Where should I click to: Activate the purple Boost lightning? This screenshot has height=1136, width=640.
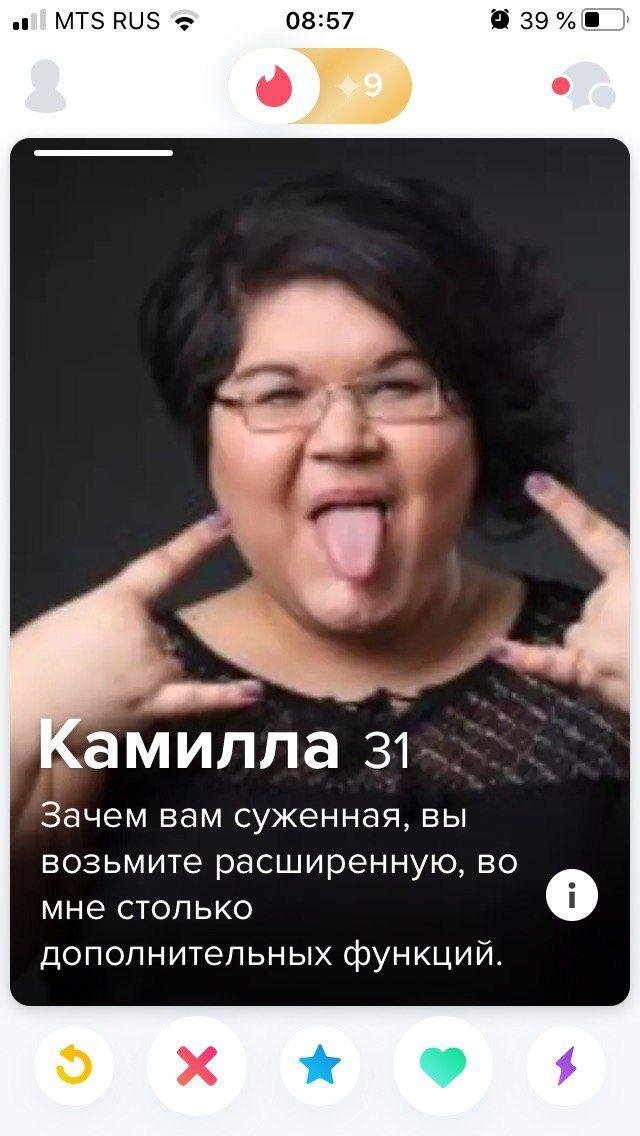click(566, 1066)
